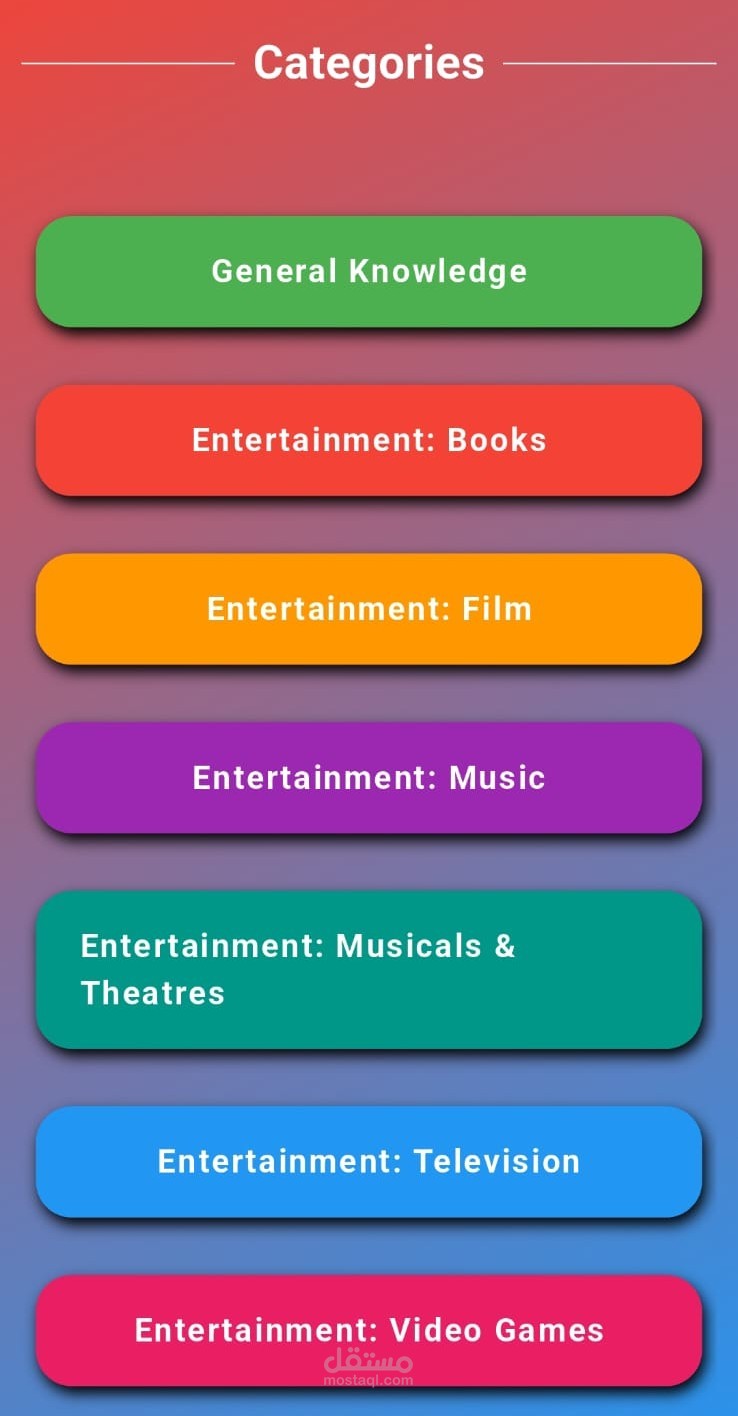The height and width of the screenshot is (1416, 738).
Task: Select the General Knowledge category
Action: (x=369, y=271)
